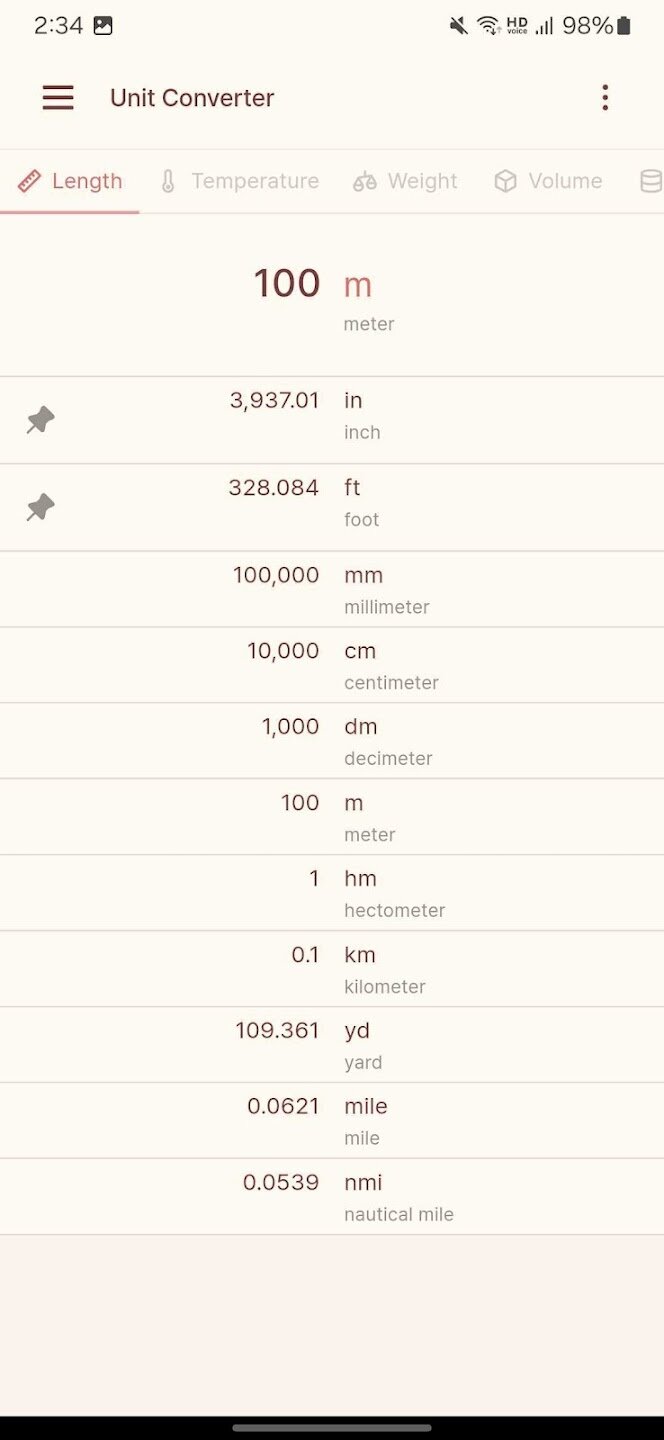
Task: Choose the mile result row
Action: 332,1122
